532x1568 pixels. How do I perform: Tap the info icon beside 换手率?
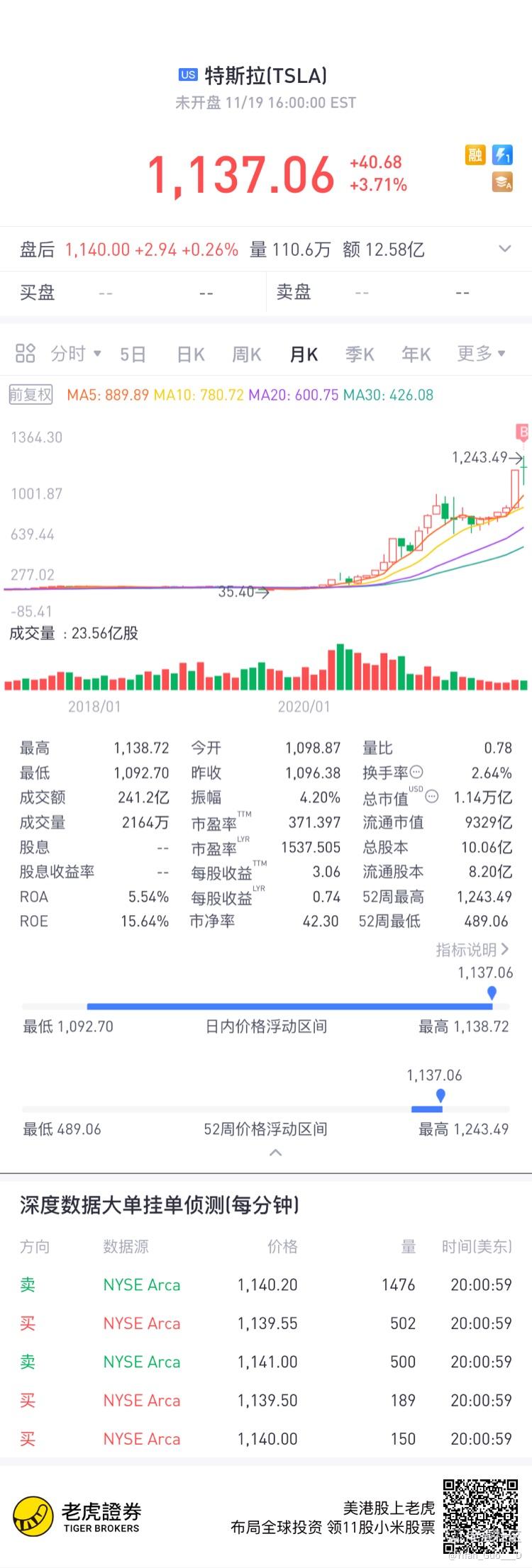(417, 772)
